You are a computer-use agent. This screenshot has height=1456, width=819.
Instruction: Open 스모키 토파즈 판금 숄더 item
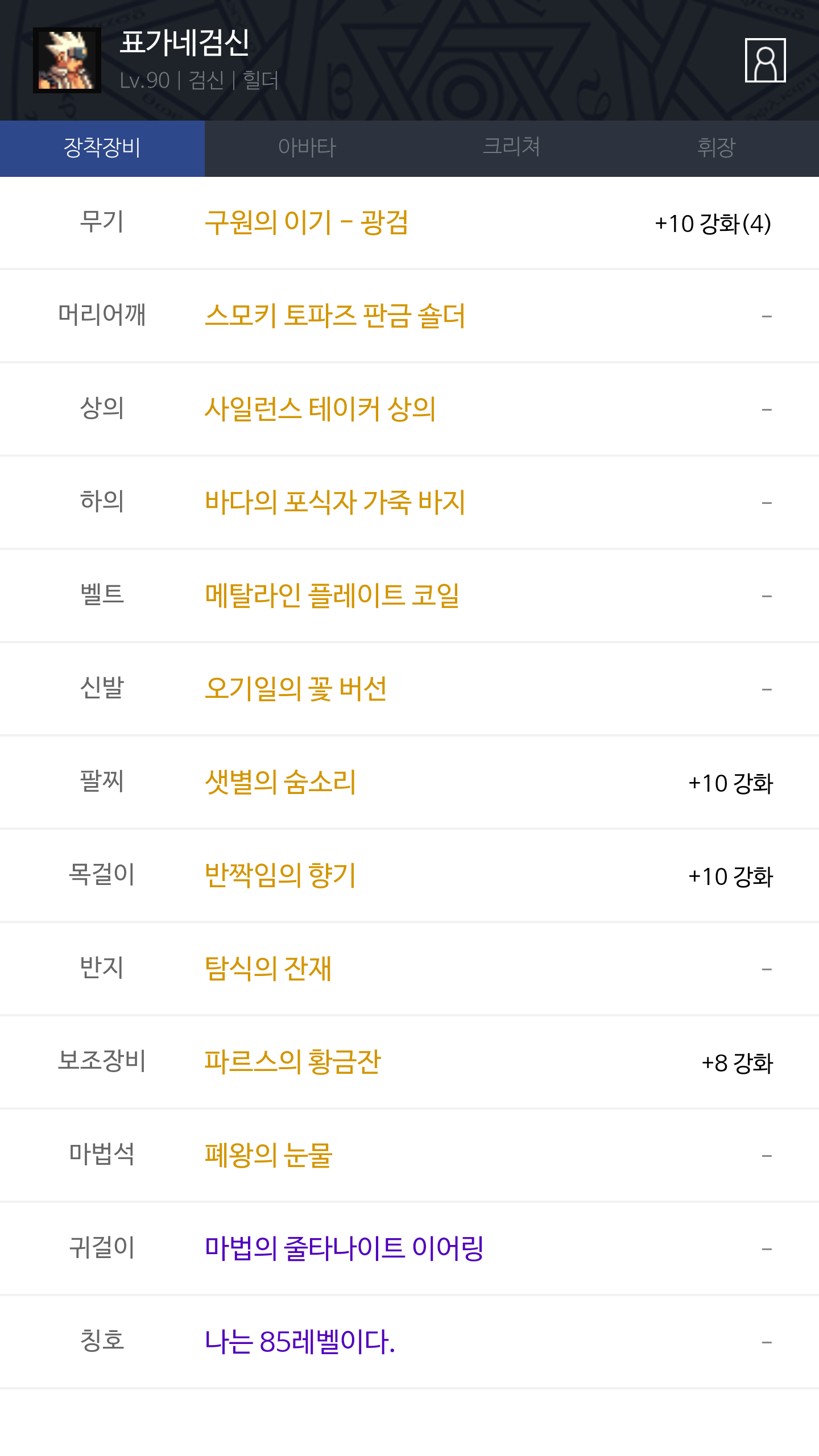[x=335, y=316]
